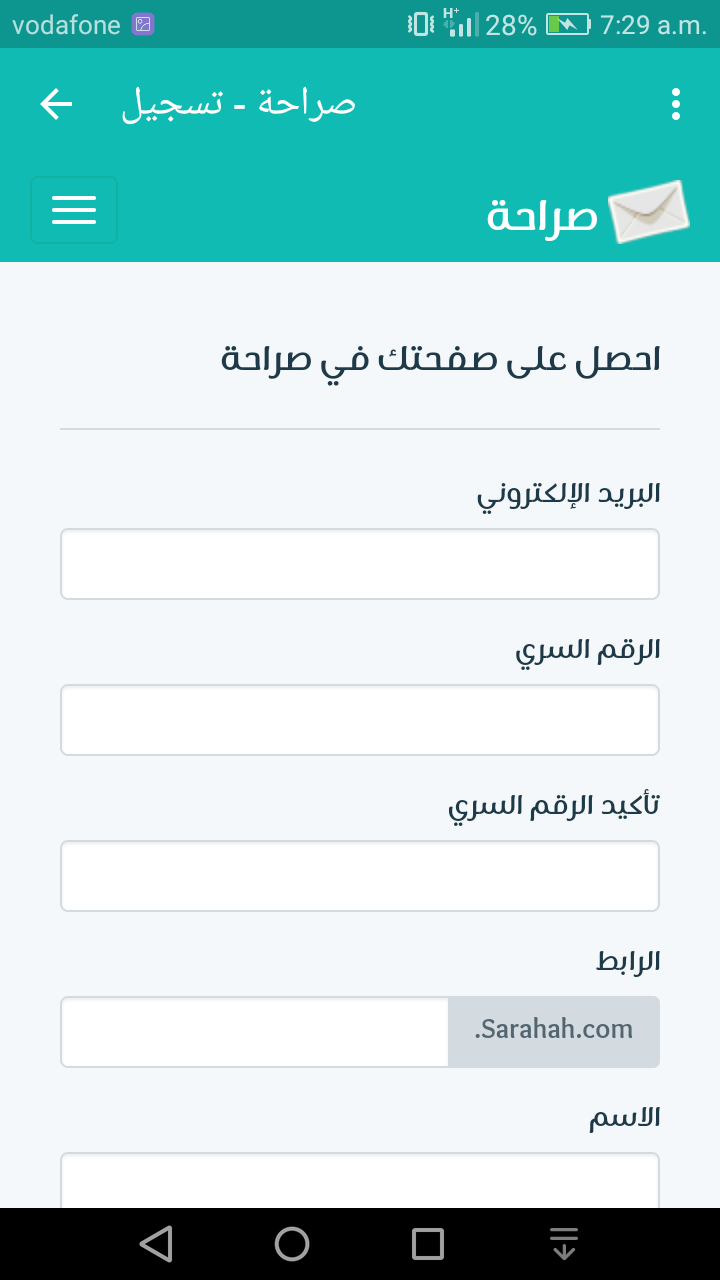Open the three-dot overflow menu
This screenshot has height=1280, width=720.
pyautogui.click(x=676, y=104)
